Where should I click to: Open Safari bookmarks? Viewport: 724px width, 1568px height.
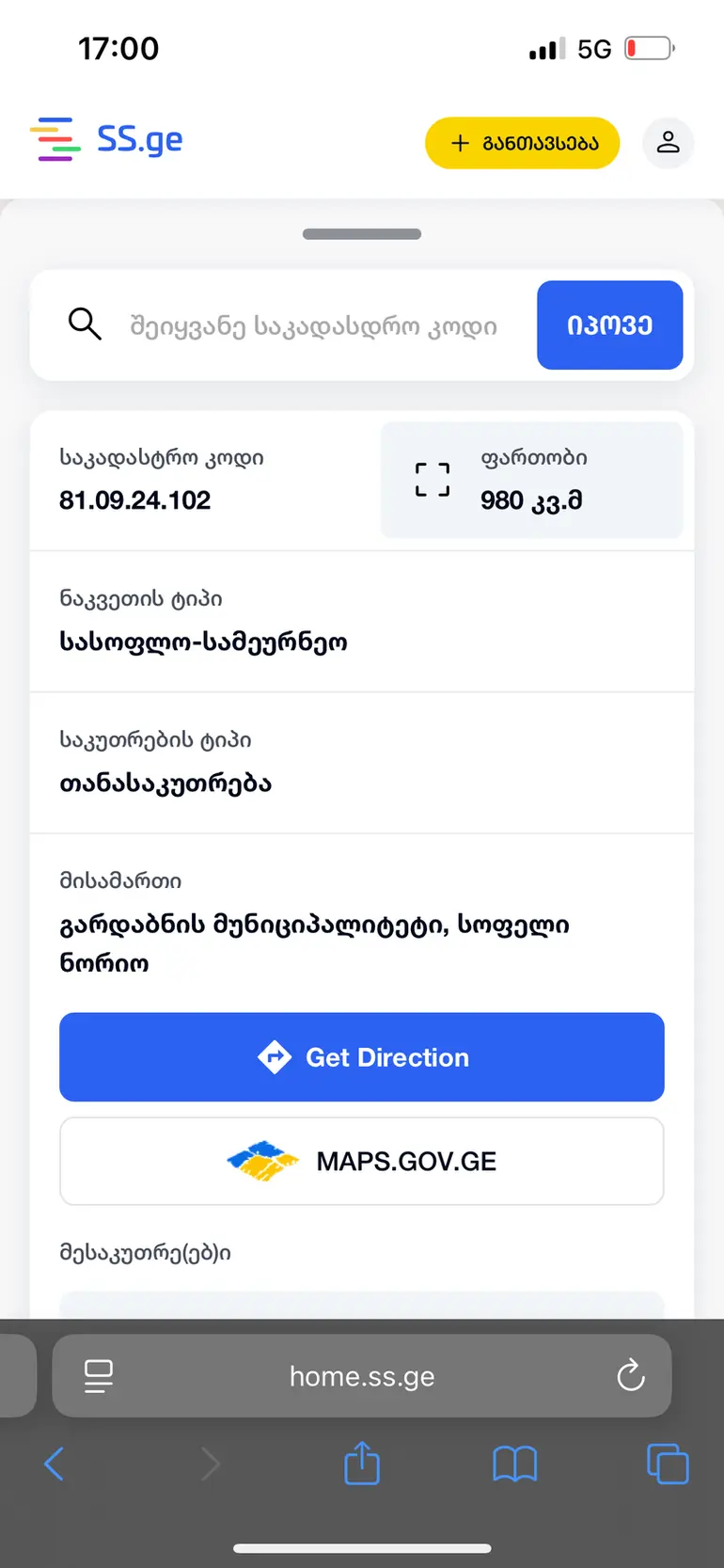pyautogui.click(x=514, y=1464)
